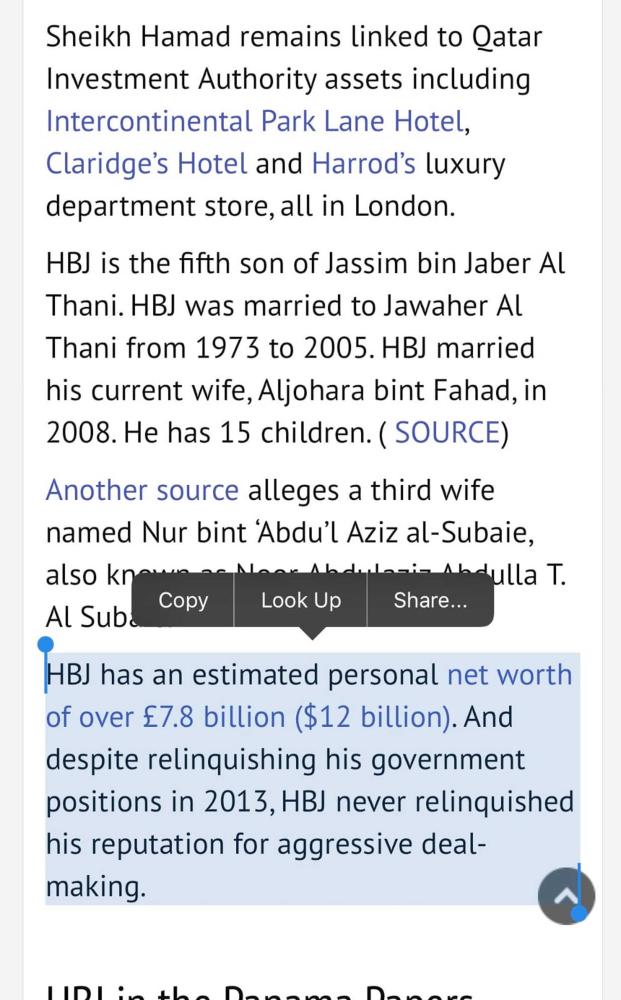The width and height of the screenshot is (621, 1000).
Task: Look Up the selected text
Action: pos(301,600)
